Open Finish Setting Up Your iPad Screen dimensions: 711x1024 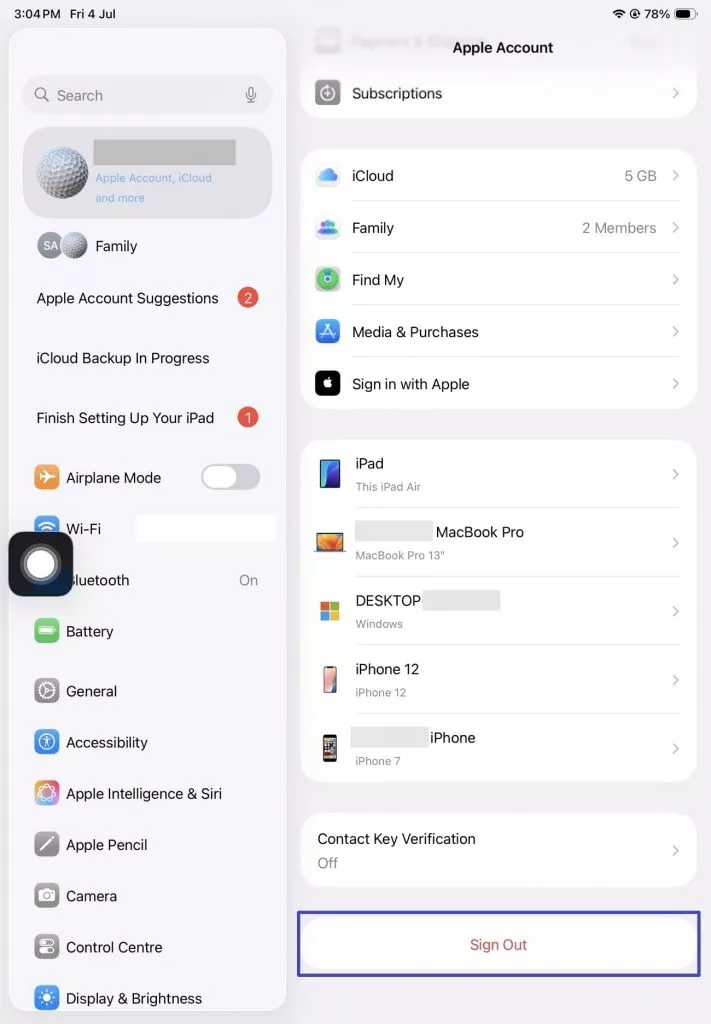pyautogui.click(x=126, y=418)
